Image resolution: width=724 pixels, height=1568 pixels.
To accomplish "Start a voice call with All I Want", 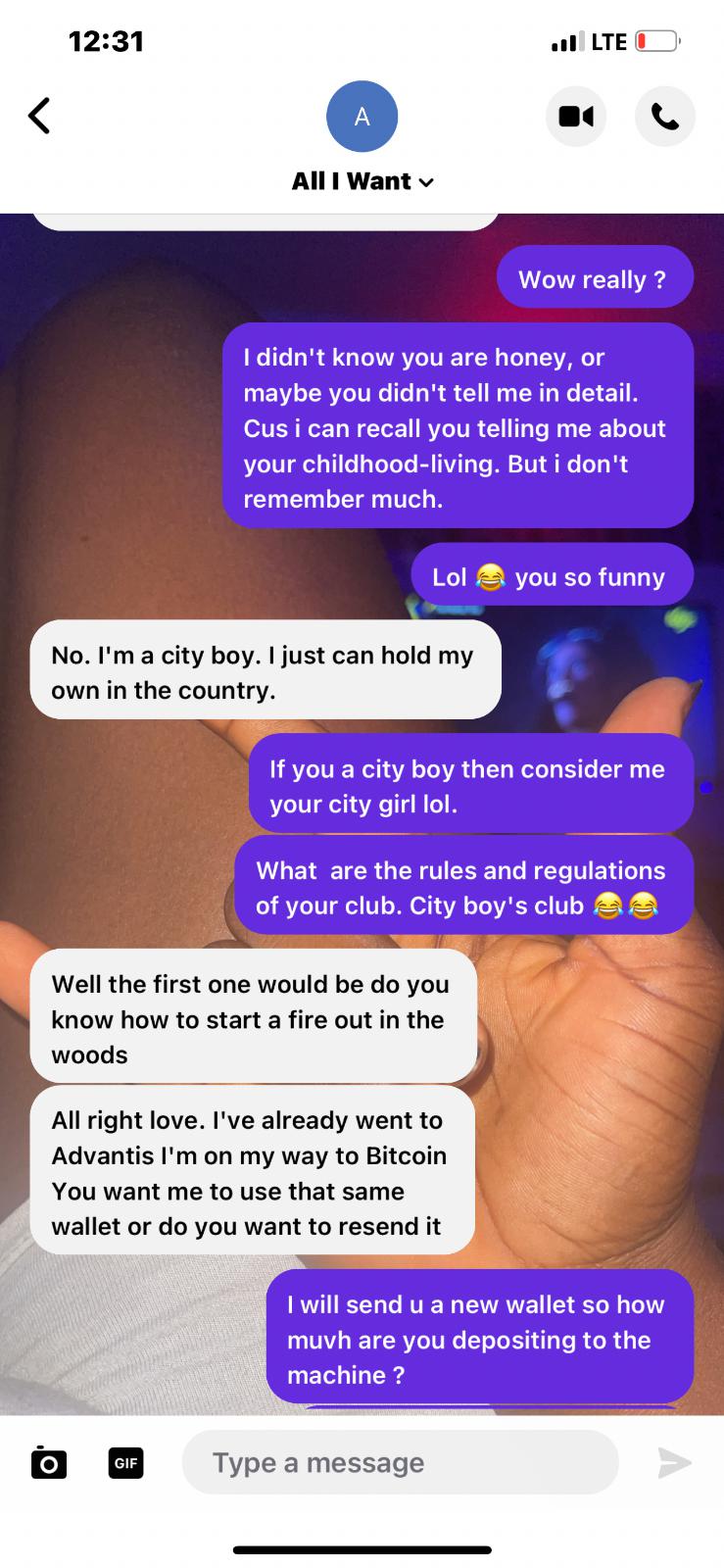I will pyautogui.click(x=665, y=117).
